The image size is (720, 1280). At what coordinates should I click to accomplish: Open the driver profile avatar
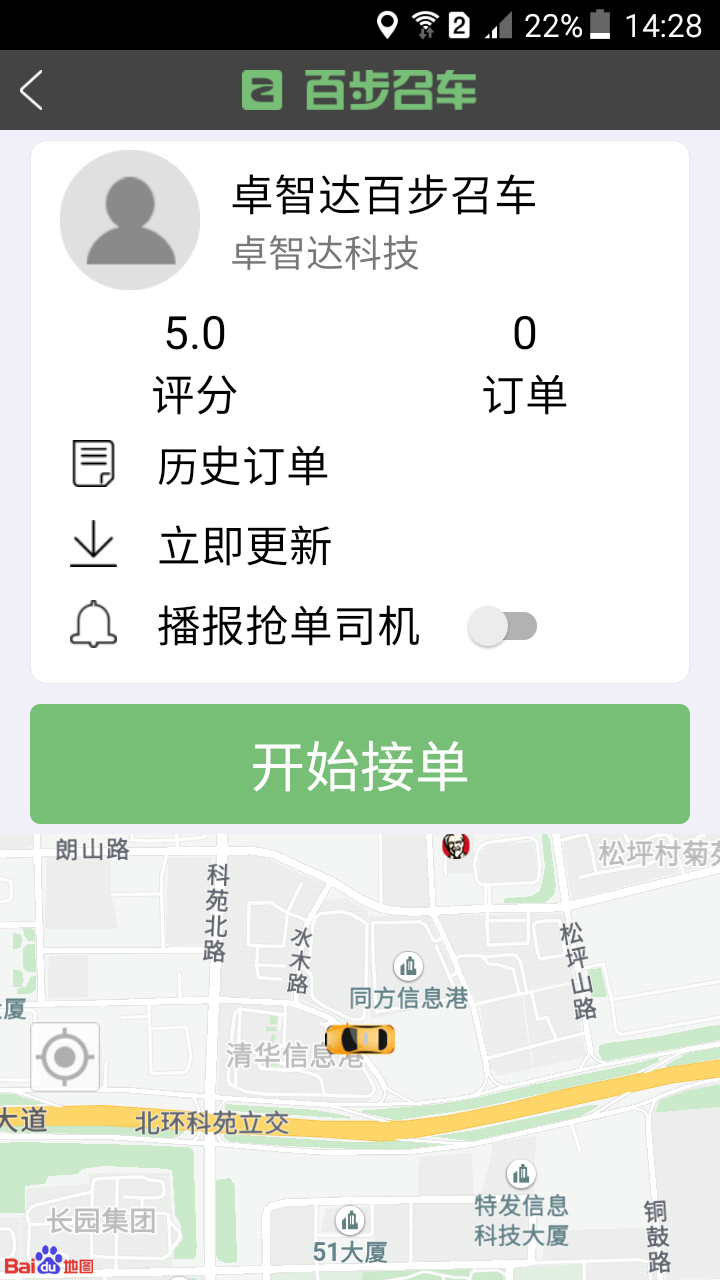pos(130,220)
